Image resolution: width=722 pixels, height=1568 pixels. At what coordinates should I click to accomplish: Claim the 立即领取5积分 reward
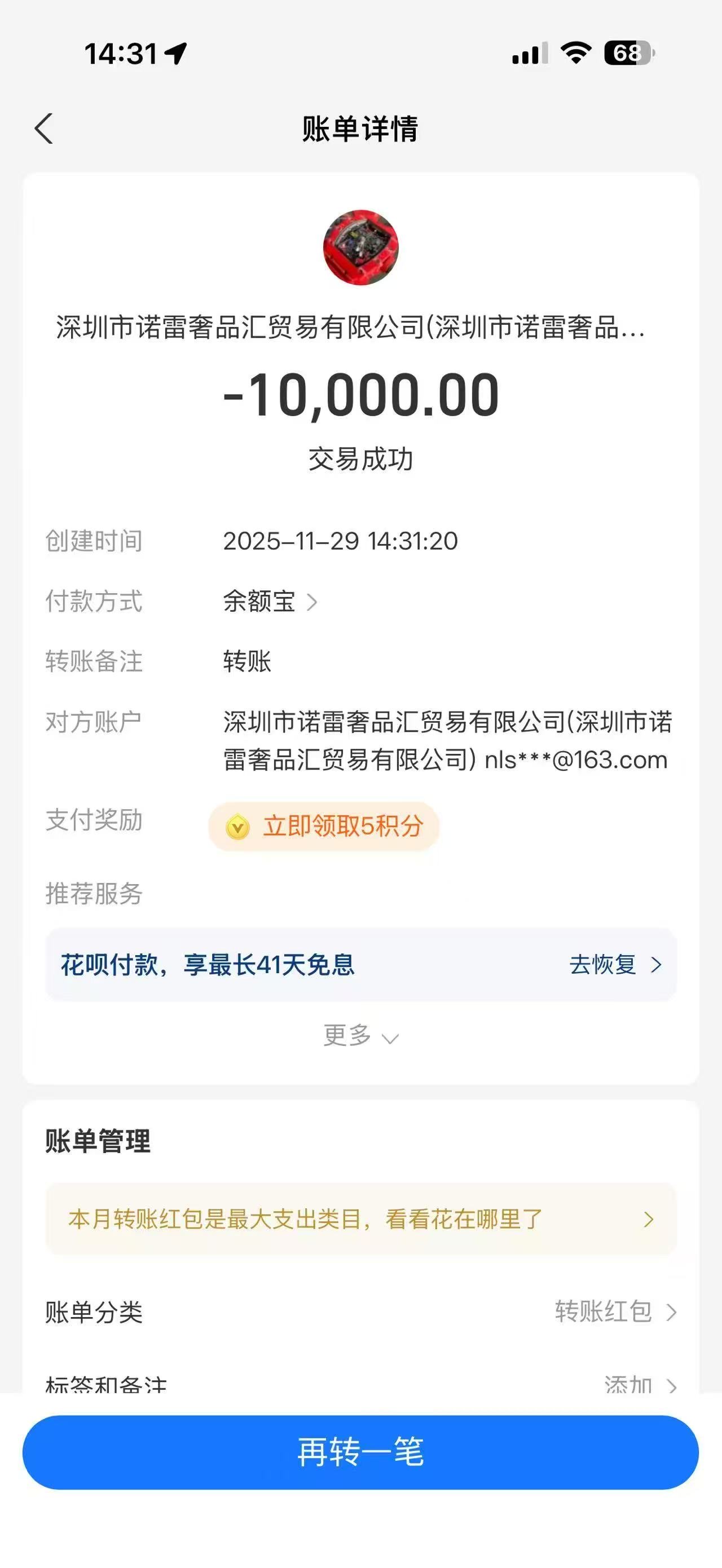point(324,826)
